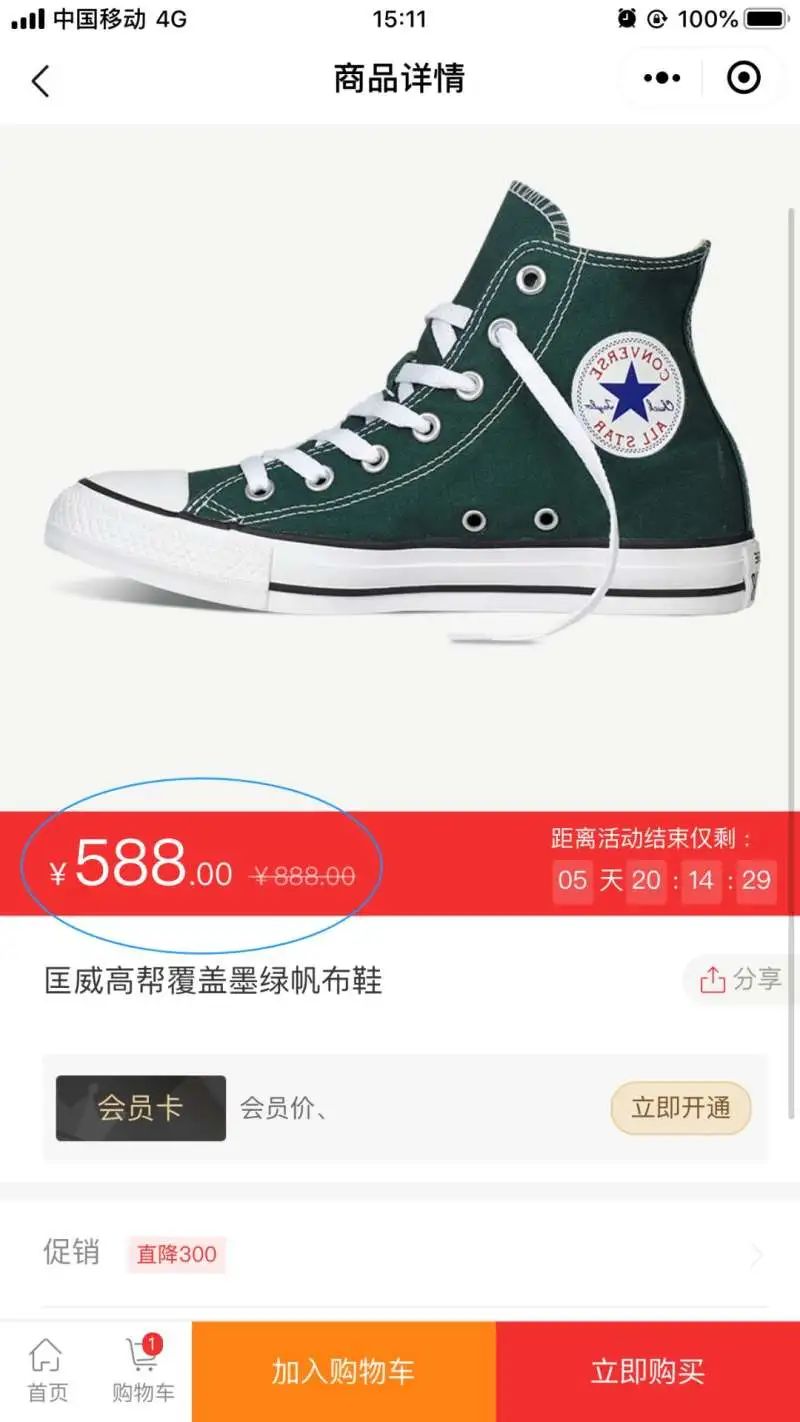Open the 促销 promotion details row
Viewport: 800px width, 1422px height.
point(400,1253)
